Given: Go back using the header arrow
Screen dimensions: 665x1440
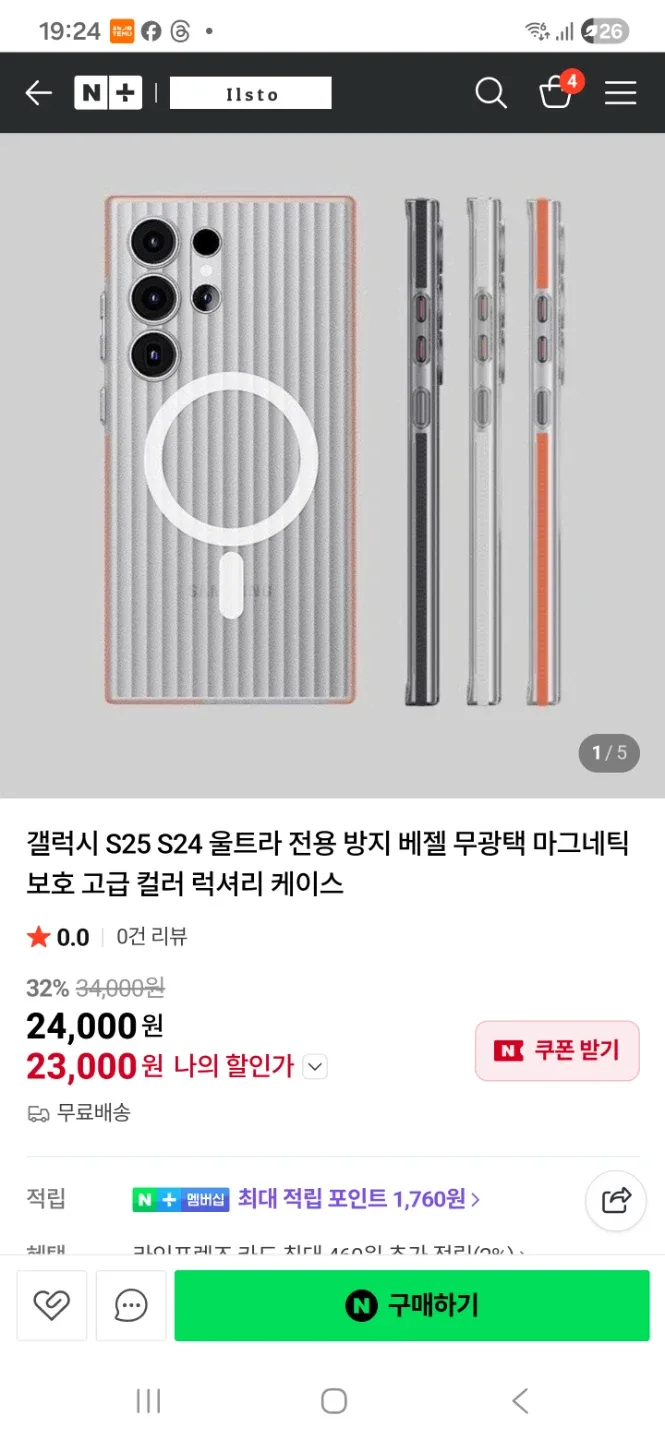Looking at the screenshot, I should pos(39,94).
